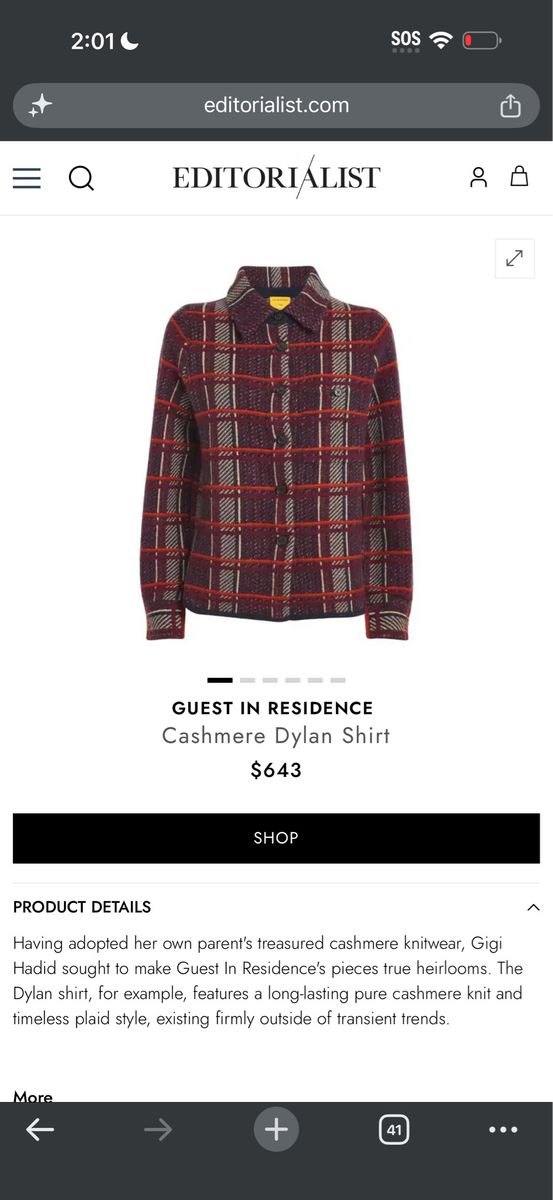553x1200 pixels.
Task: Open the site search
Action: pos(81,178)
